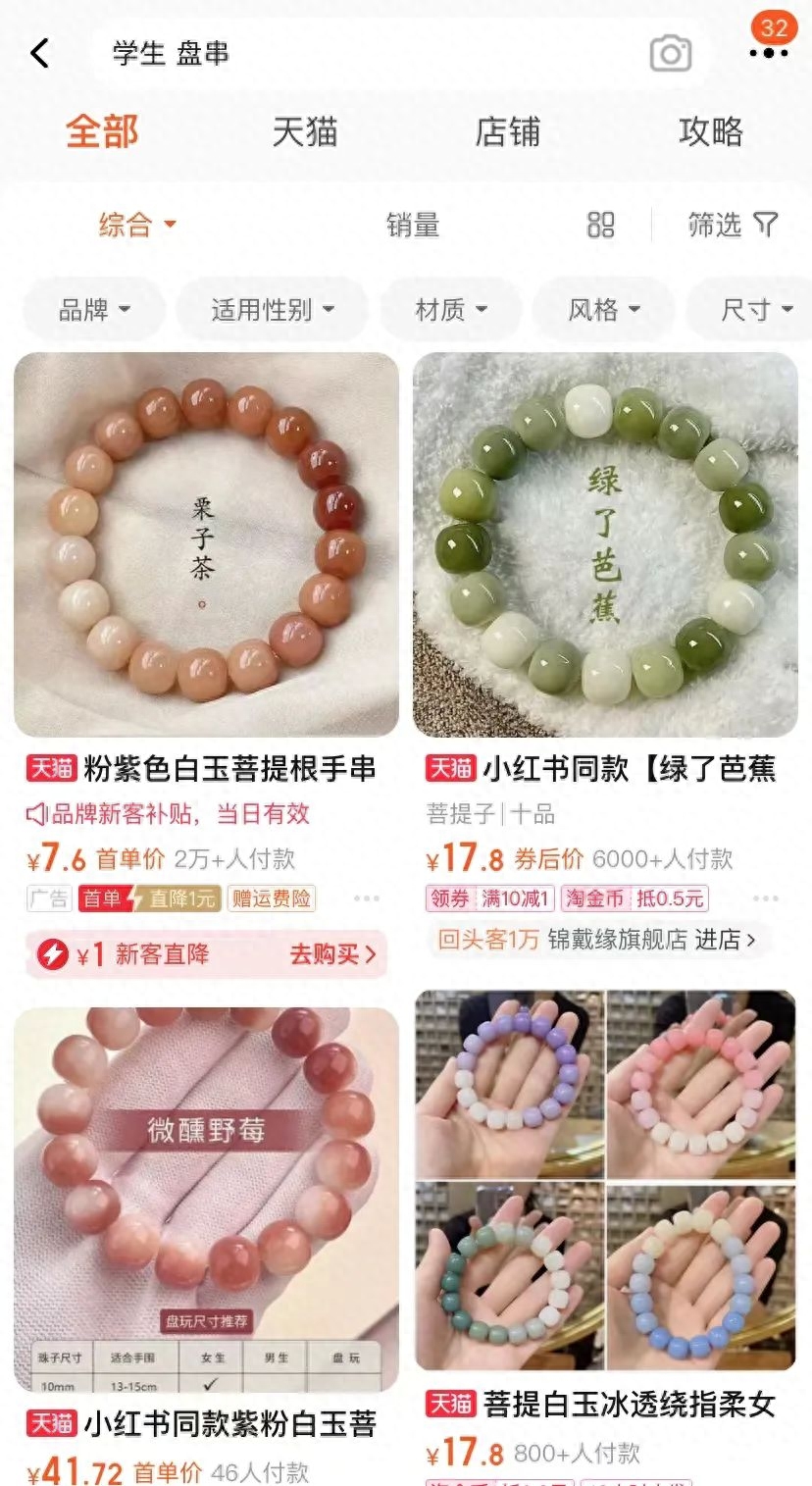Open the 栗子茶 bracelet product card
The width and height of the screenshot is (812, 1486).
[x=206, y=544]
